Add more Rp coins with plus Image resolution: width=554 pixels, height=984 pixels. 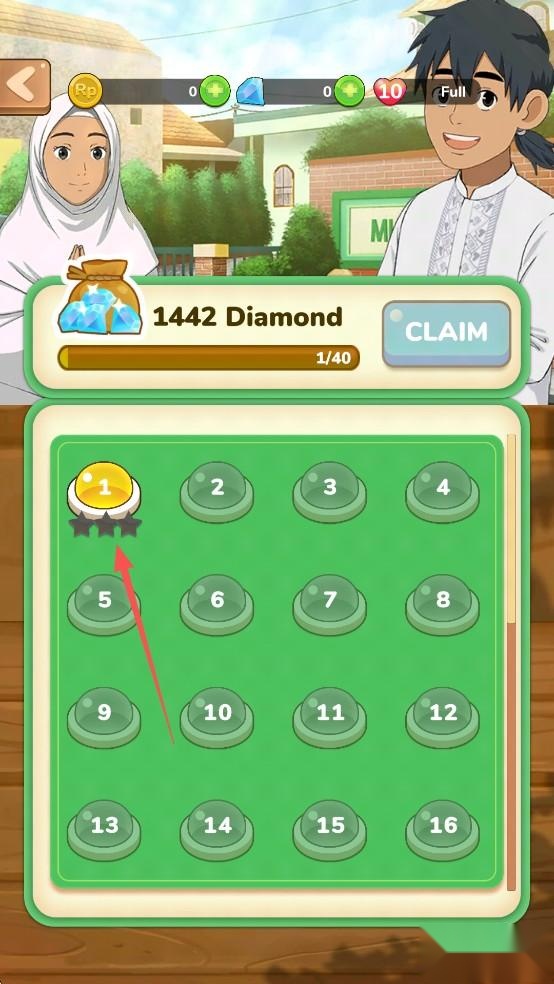[215, 91]
